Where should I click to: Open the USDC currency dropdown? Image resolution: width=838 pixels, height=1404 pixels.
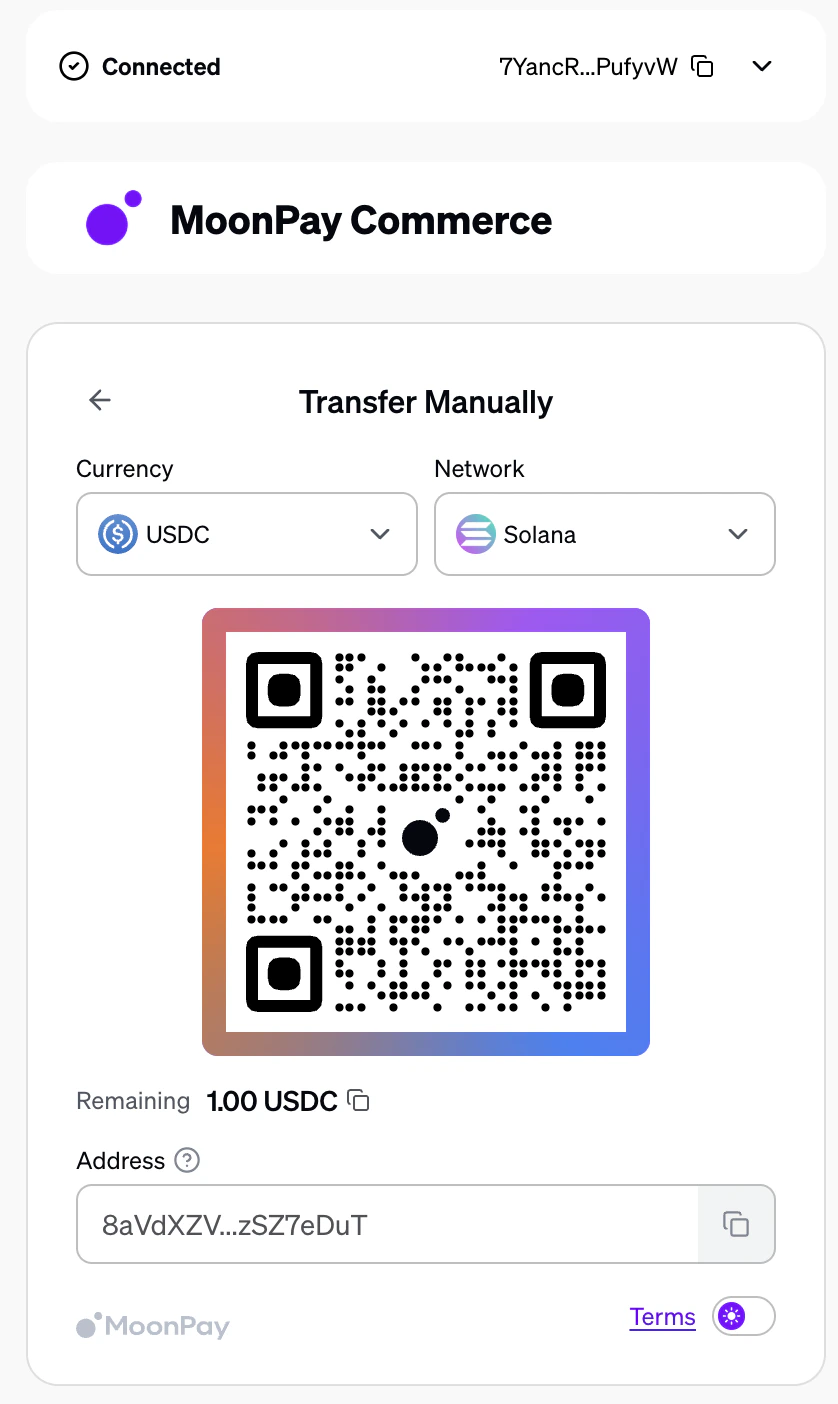coord(246,534)
